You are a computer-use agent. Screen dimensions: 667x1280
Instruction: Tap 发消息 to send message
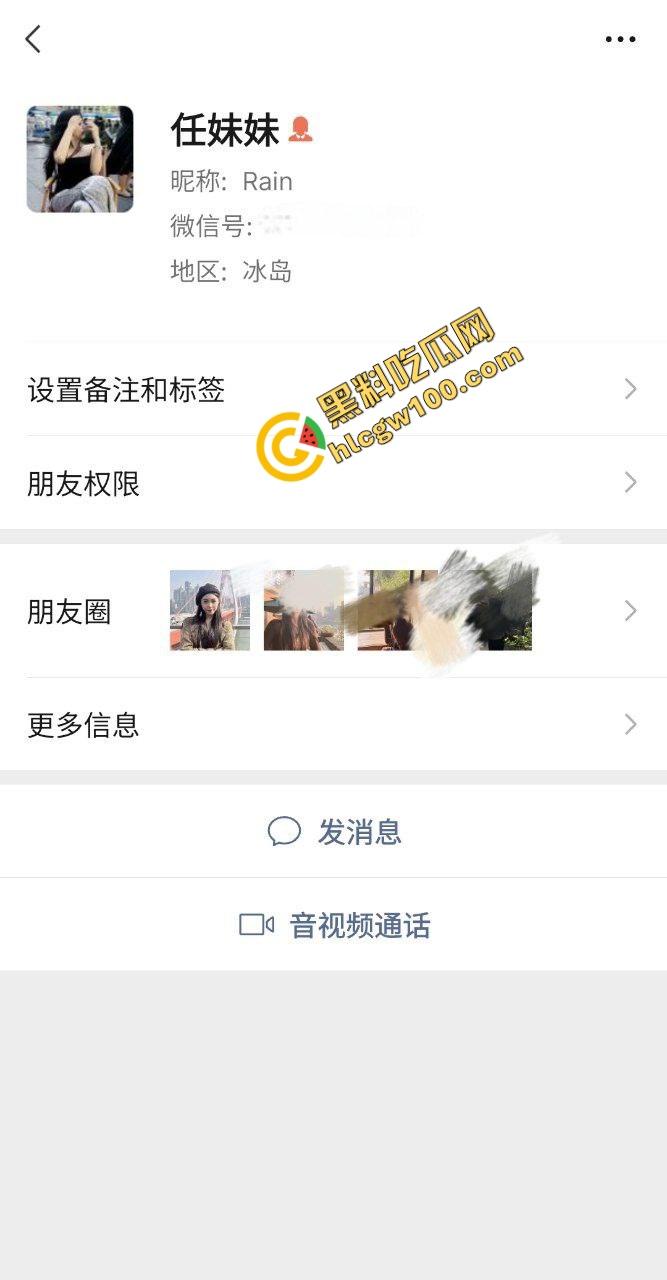[335, 831]
